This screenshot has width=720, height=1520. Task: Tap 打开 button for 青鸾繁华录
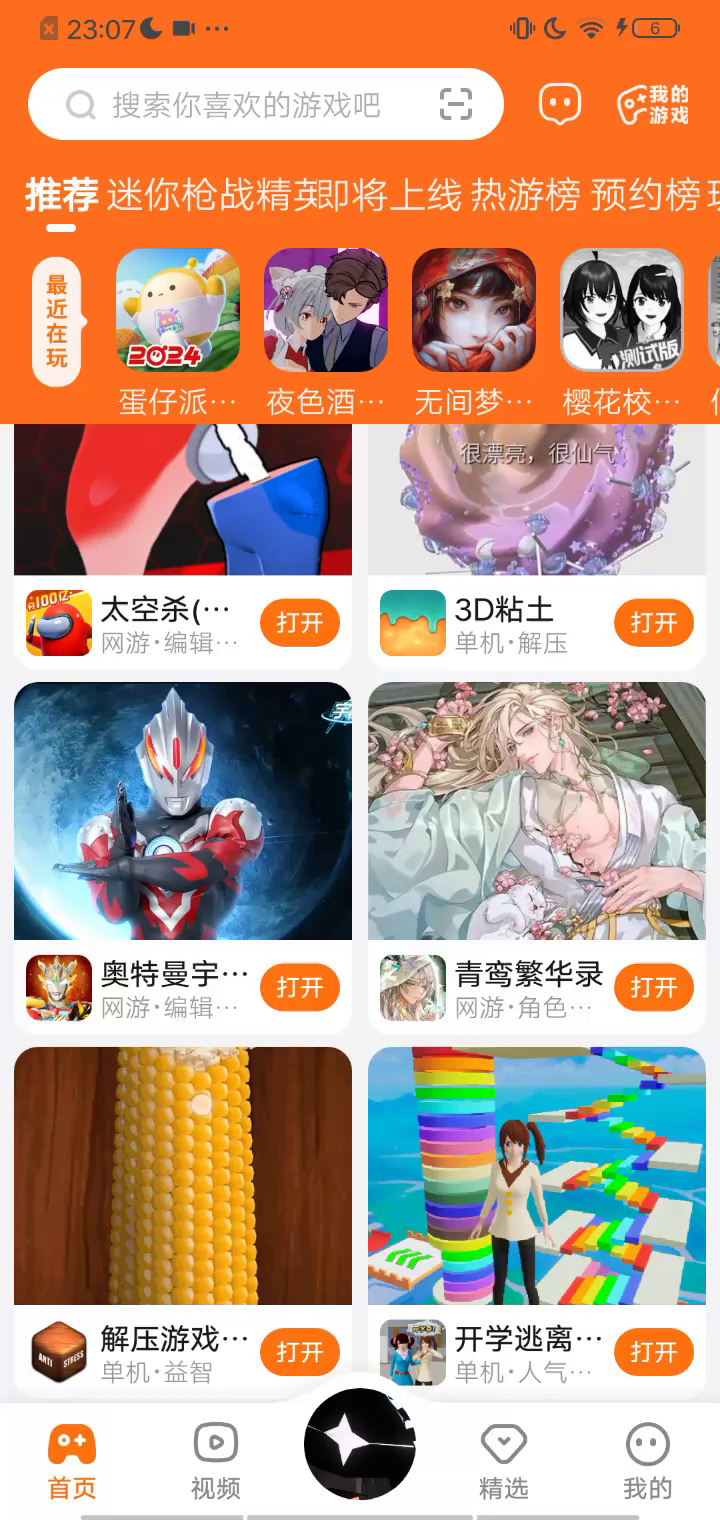(654, 988)
